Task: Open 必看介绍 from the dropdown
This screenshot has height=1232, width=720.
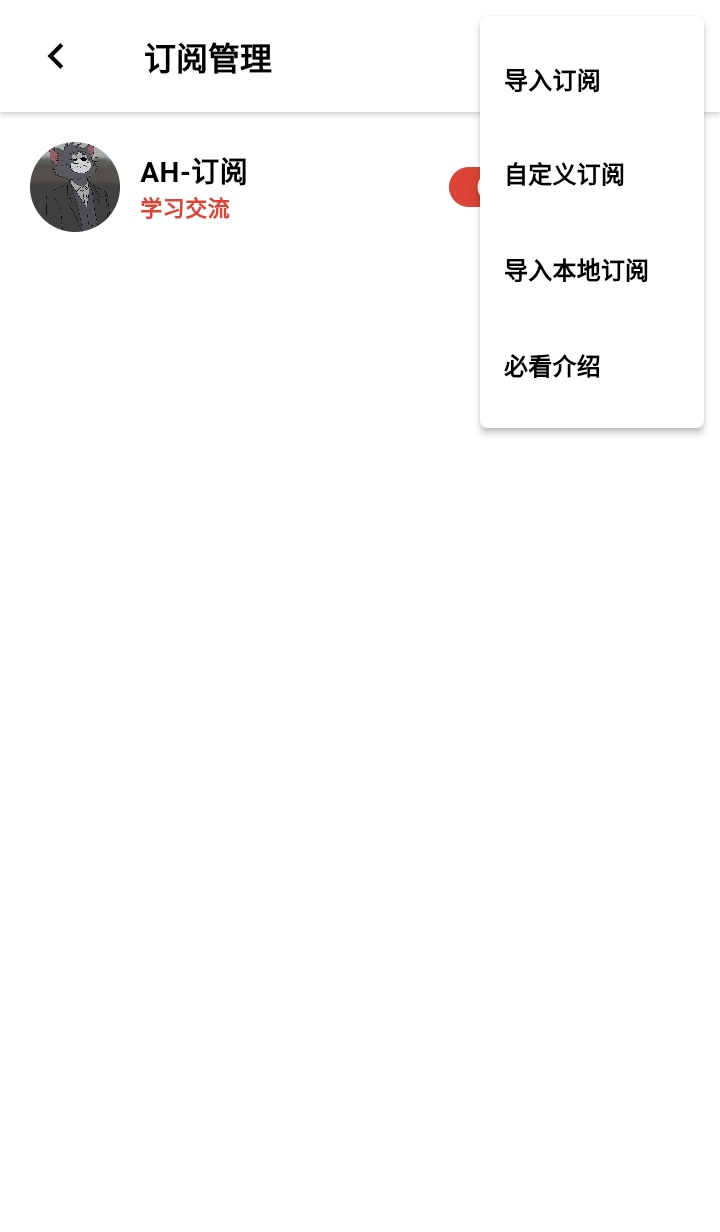Action: [552, 367]
